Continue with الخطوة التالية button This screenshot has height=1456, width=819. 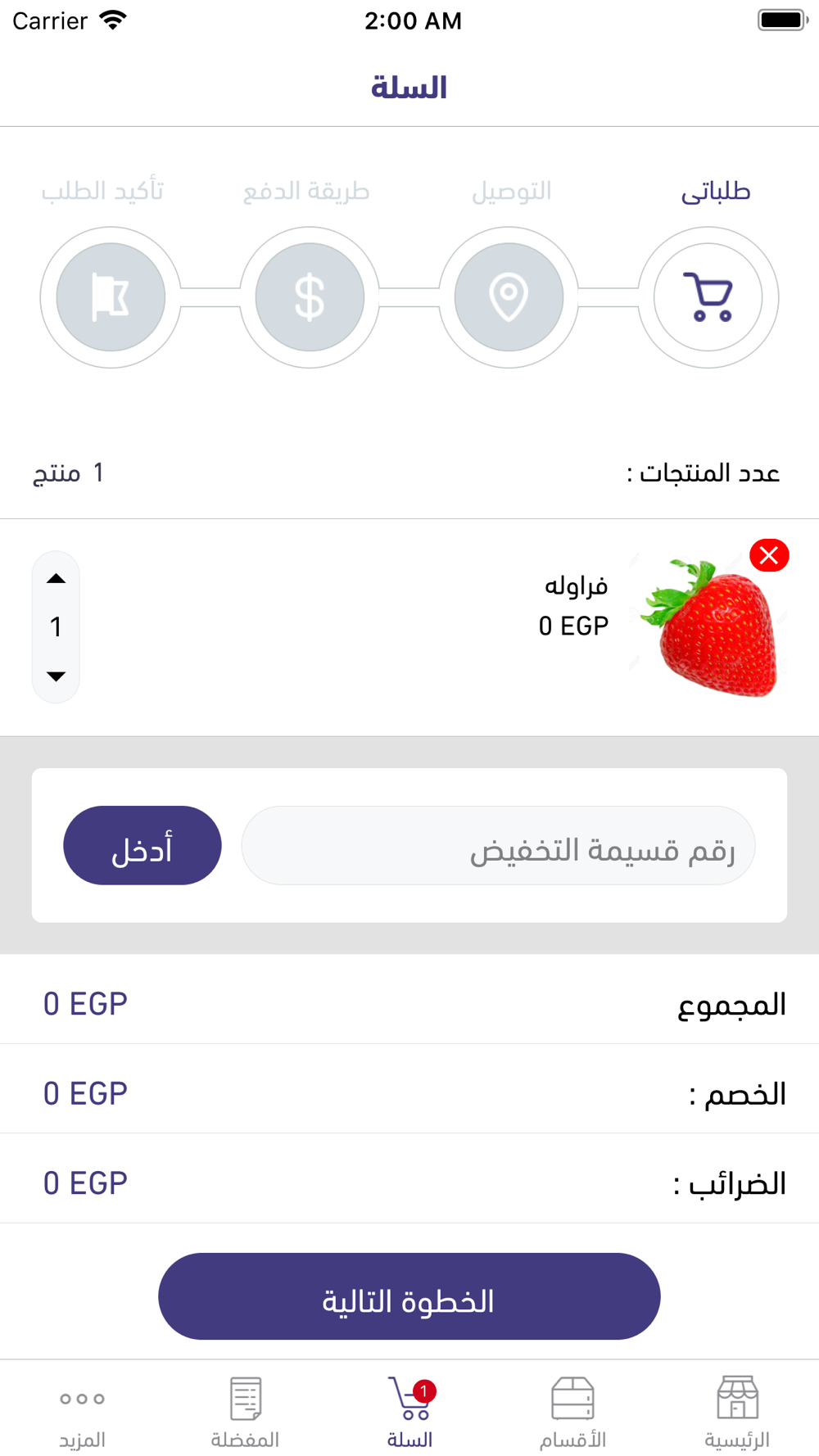point(409,1296)
